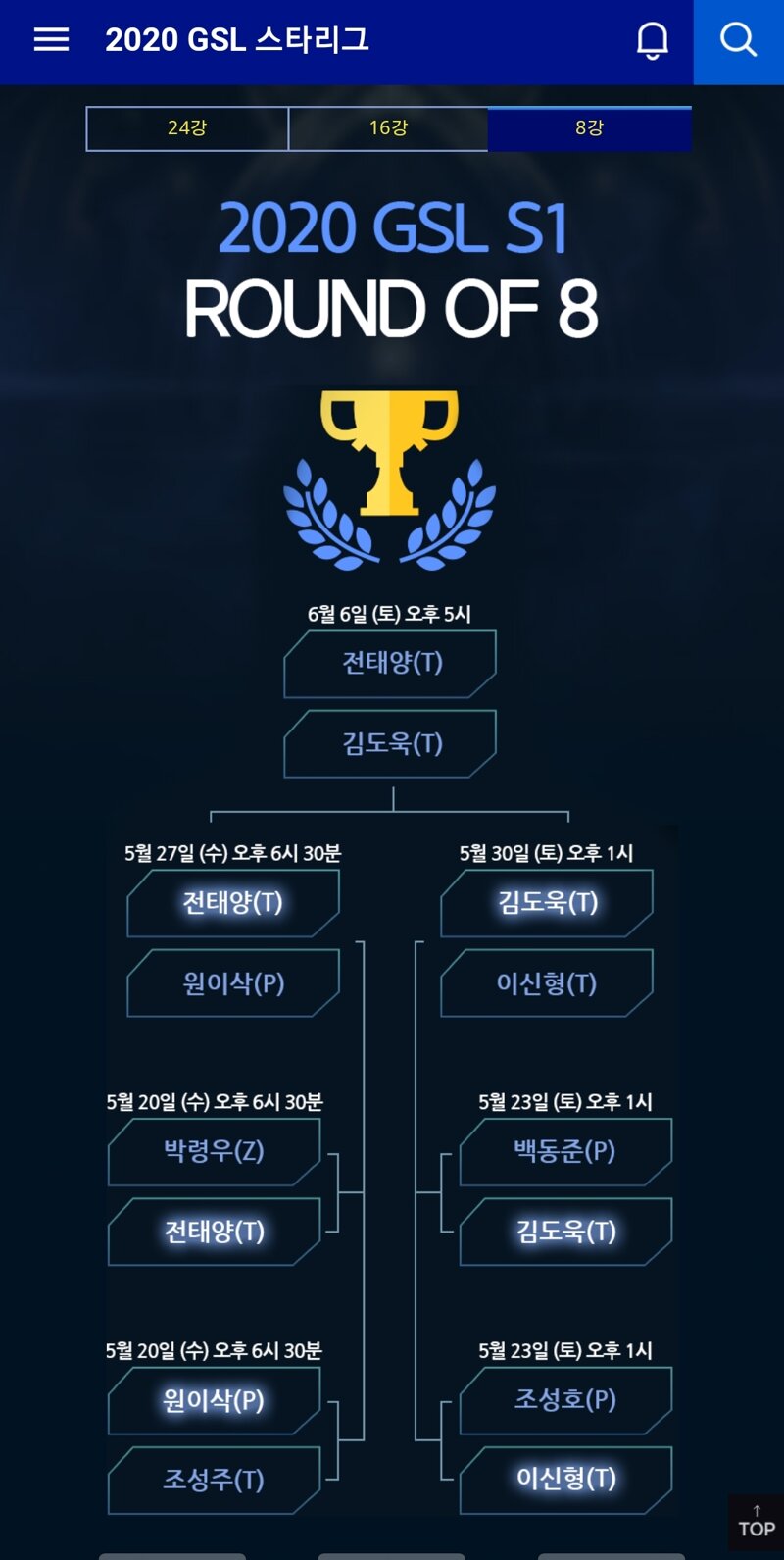
Task: Switch to the 24강 tab
Action: [187, 128]
